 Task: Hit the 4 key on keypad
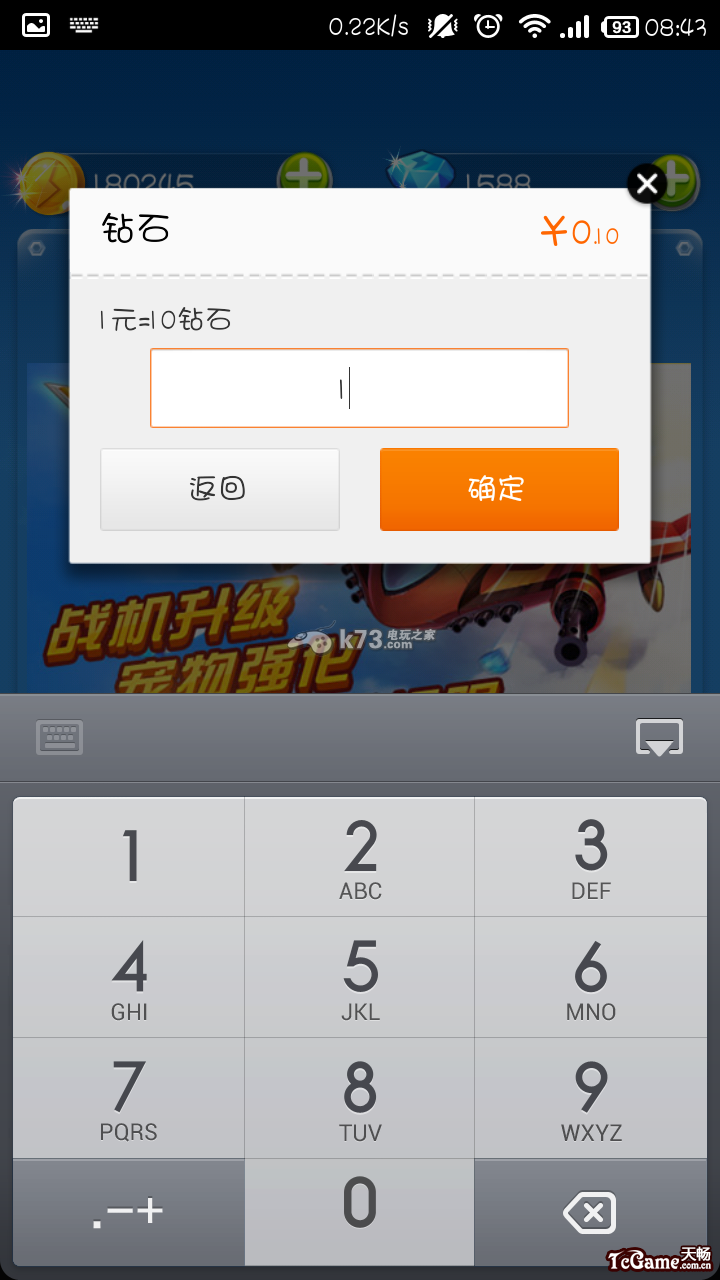coord(129,978)
